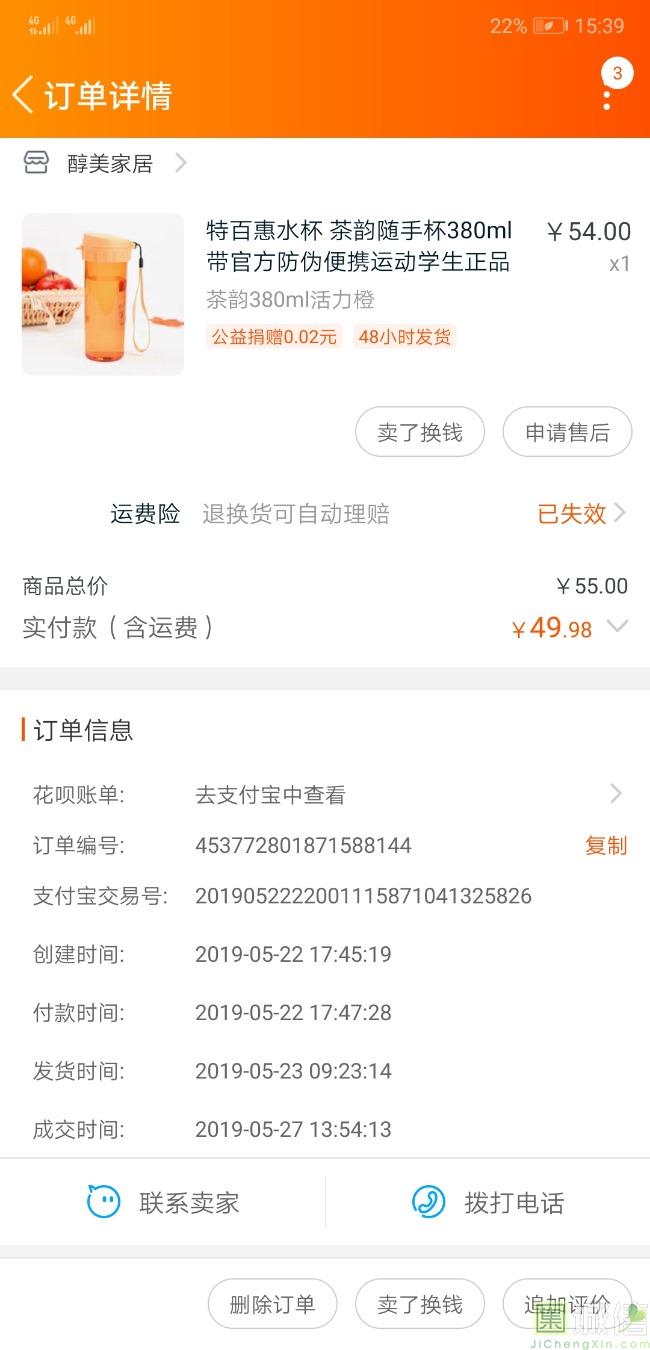
Task: Open the 醇美家居 store page
Action: click(110, 163)
